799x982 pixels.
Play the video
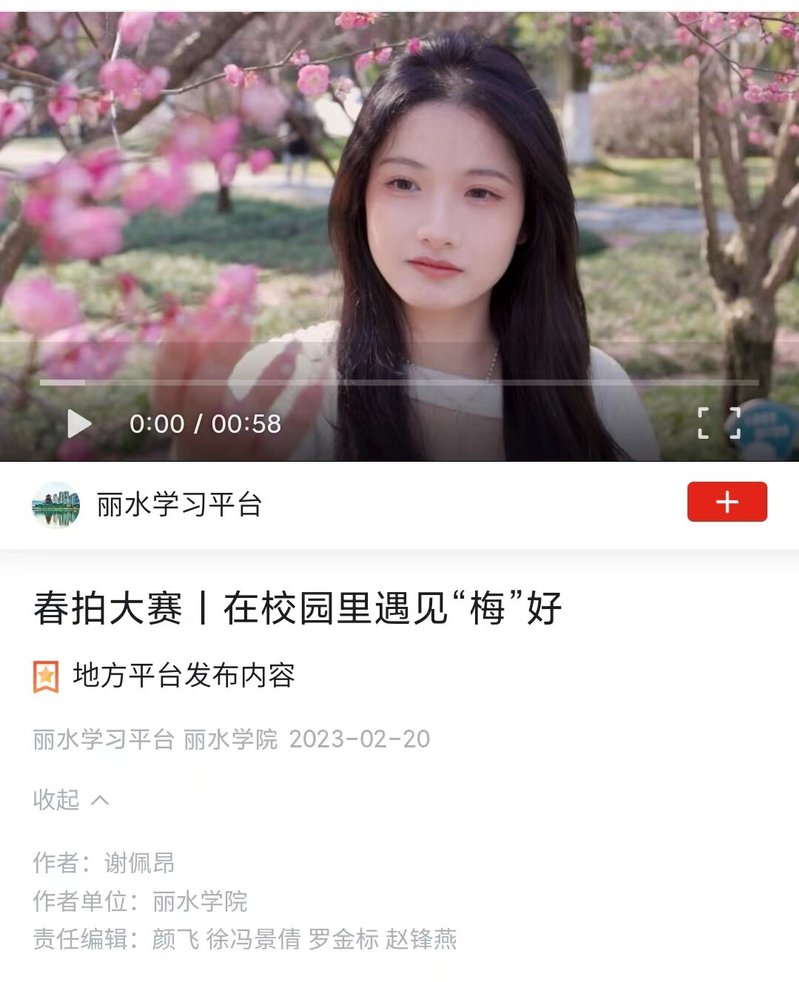tap(79, 424)
